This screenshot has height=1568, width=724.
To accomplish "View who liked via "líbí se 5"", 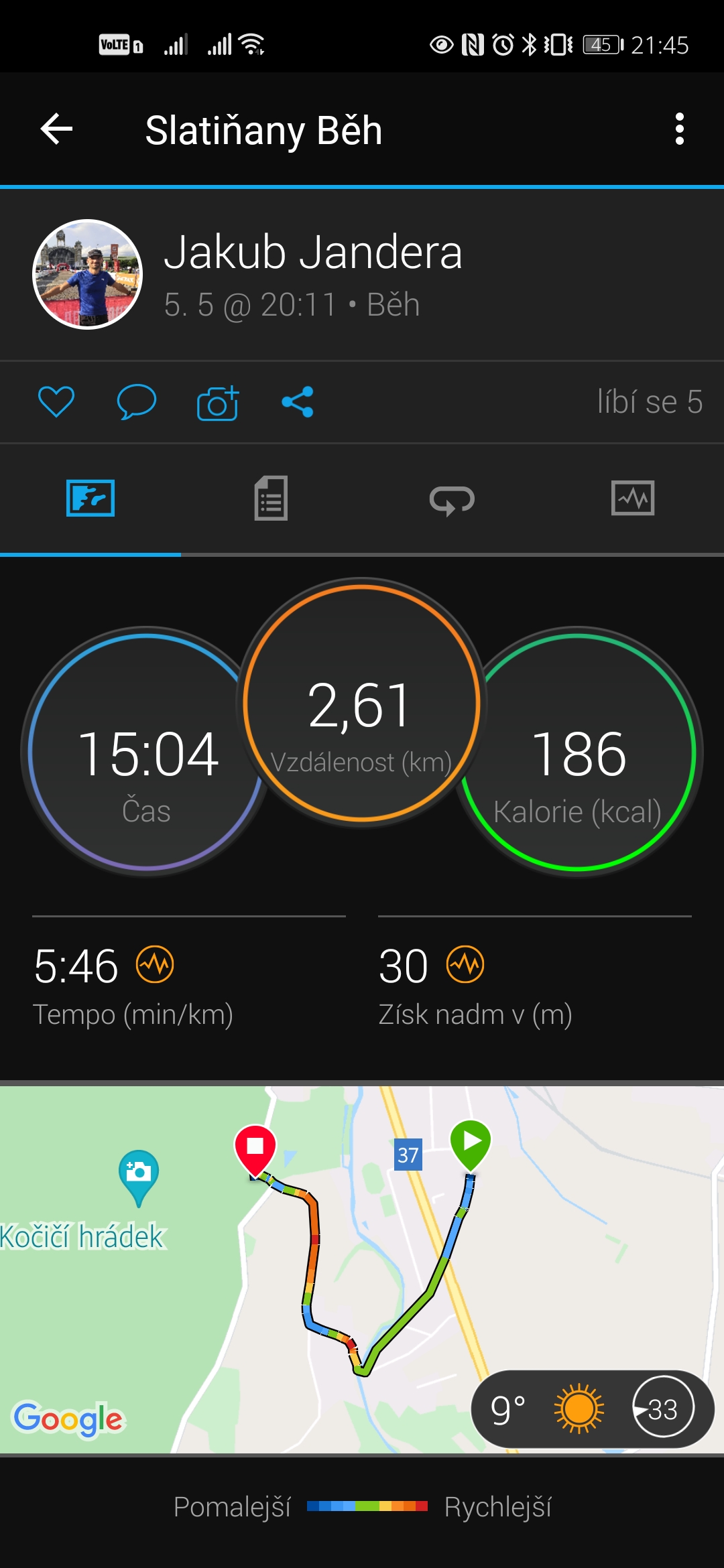I will click(x=650, y=402).
